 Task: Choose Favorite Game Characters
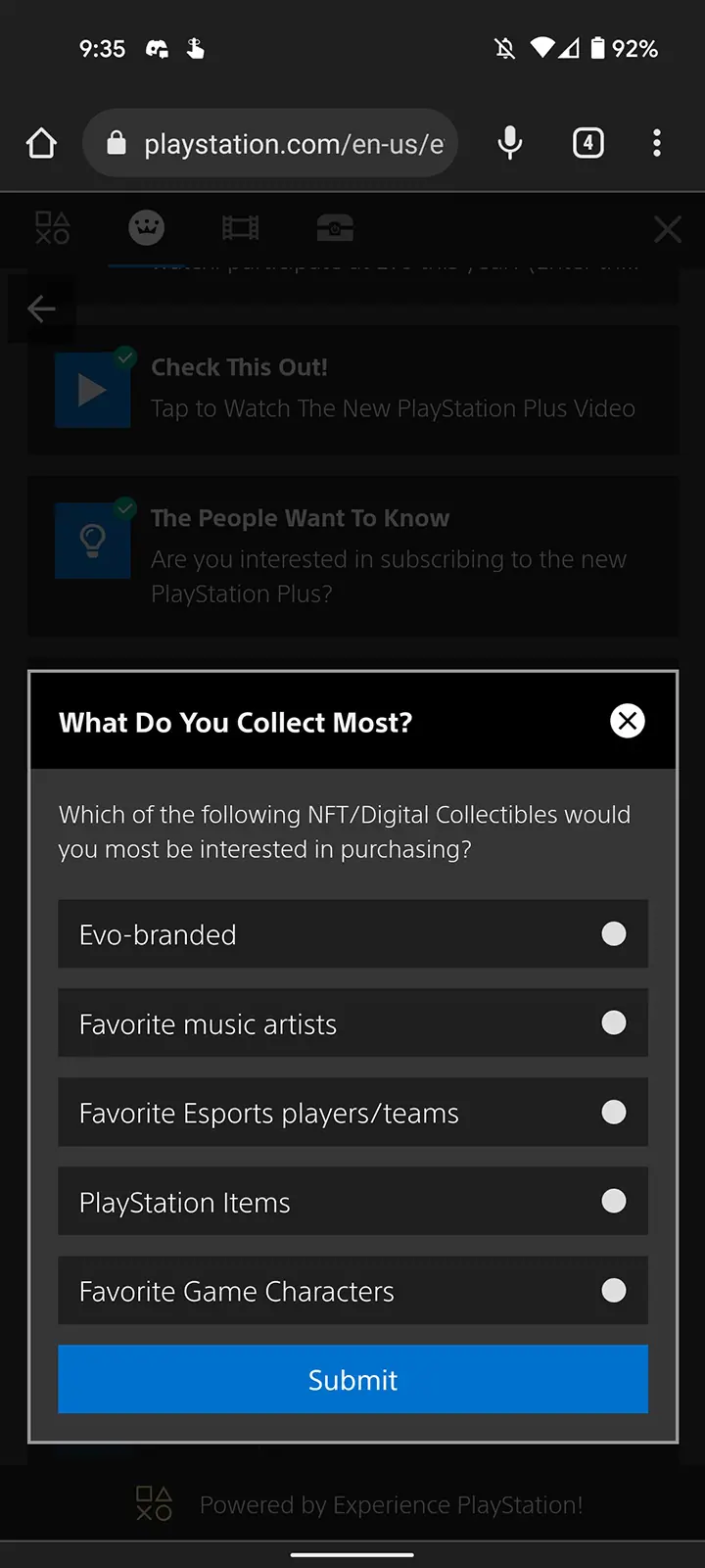point(352,1291)
